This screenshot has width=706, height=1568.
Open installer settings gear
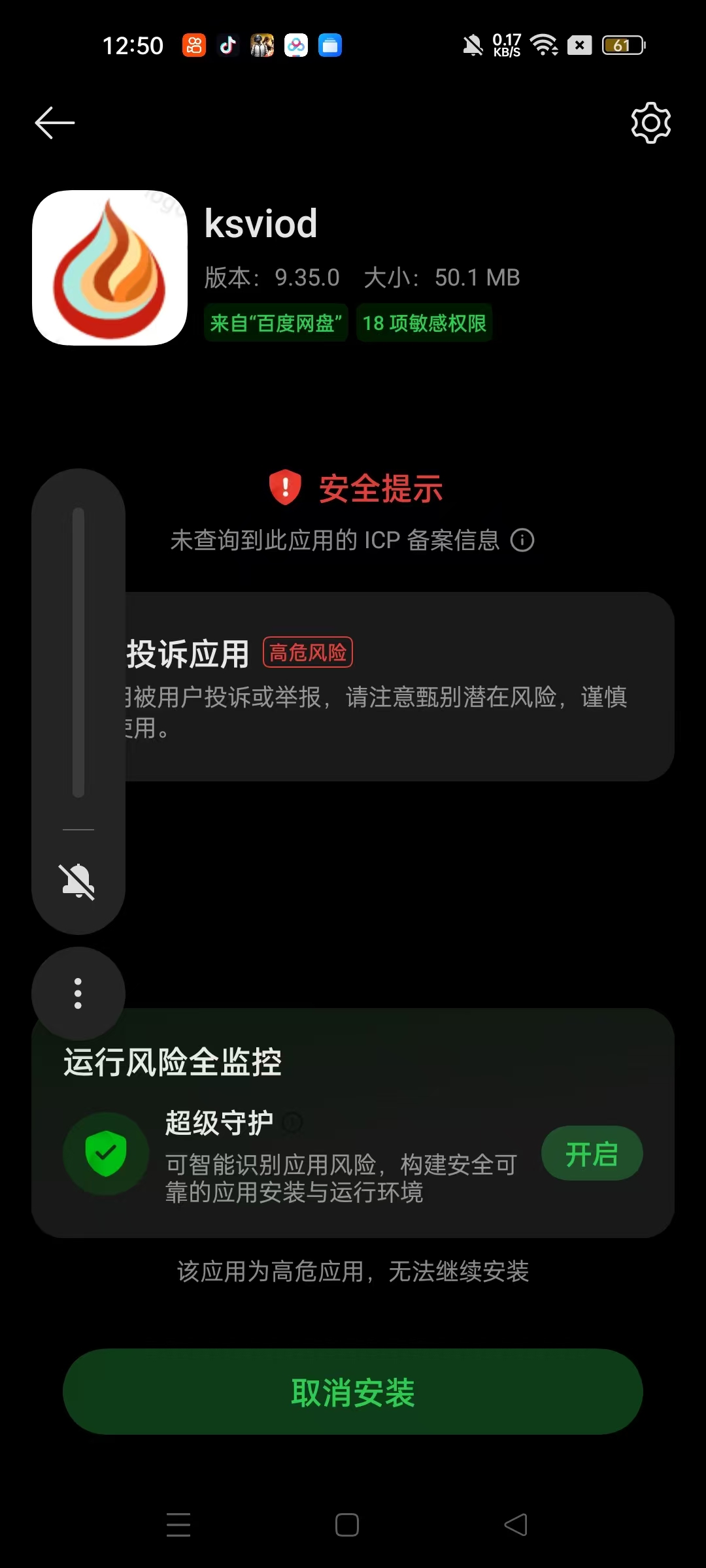point(650,123)
